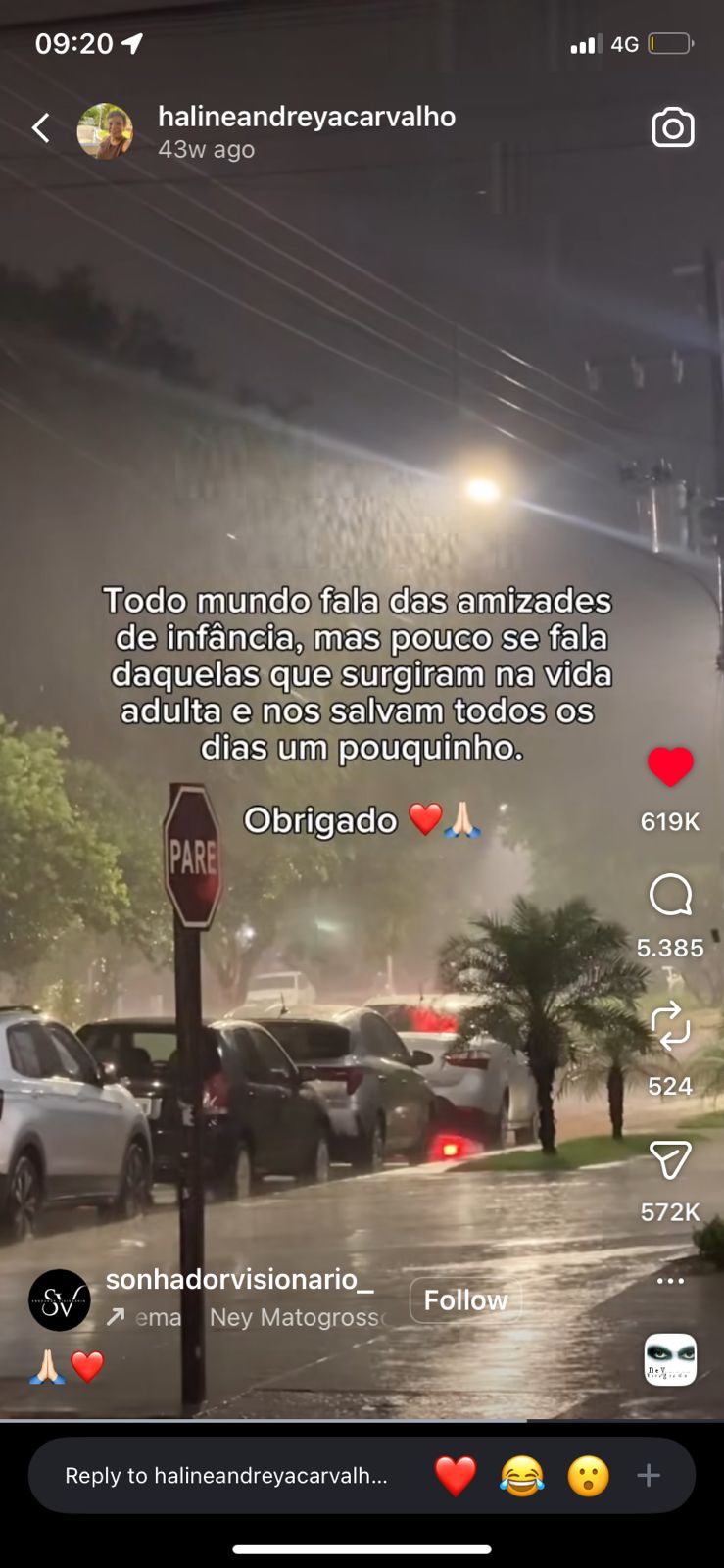Tap the red heart like button
The width and height of the screenshot is (724, 1568).
coord(670,767)
